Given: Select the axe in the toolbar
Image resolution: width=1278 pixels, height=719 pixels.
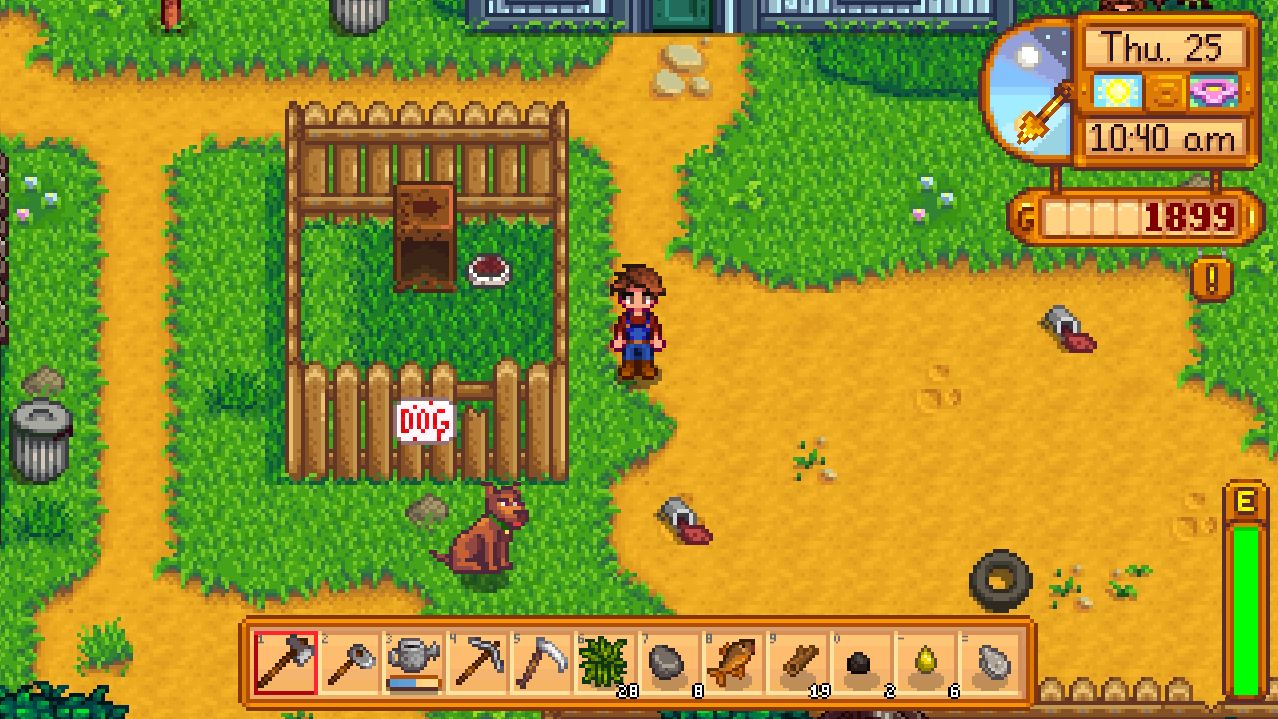Looking at the screenshot, I should point(286,662).
